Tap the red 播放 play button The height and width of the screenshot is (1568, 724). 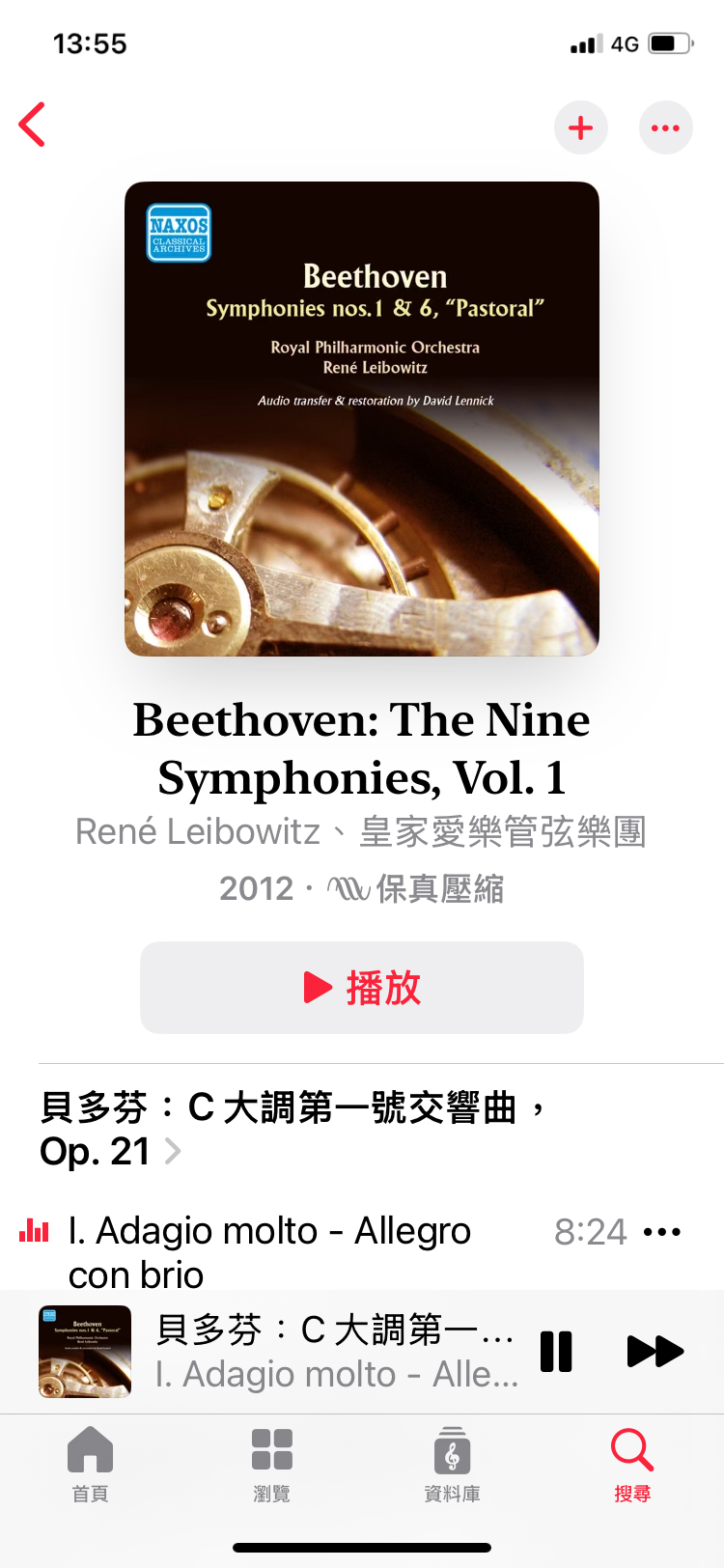[x=362, y=988]
